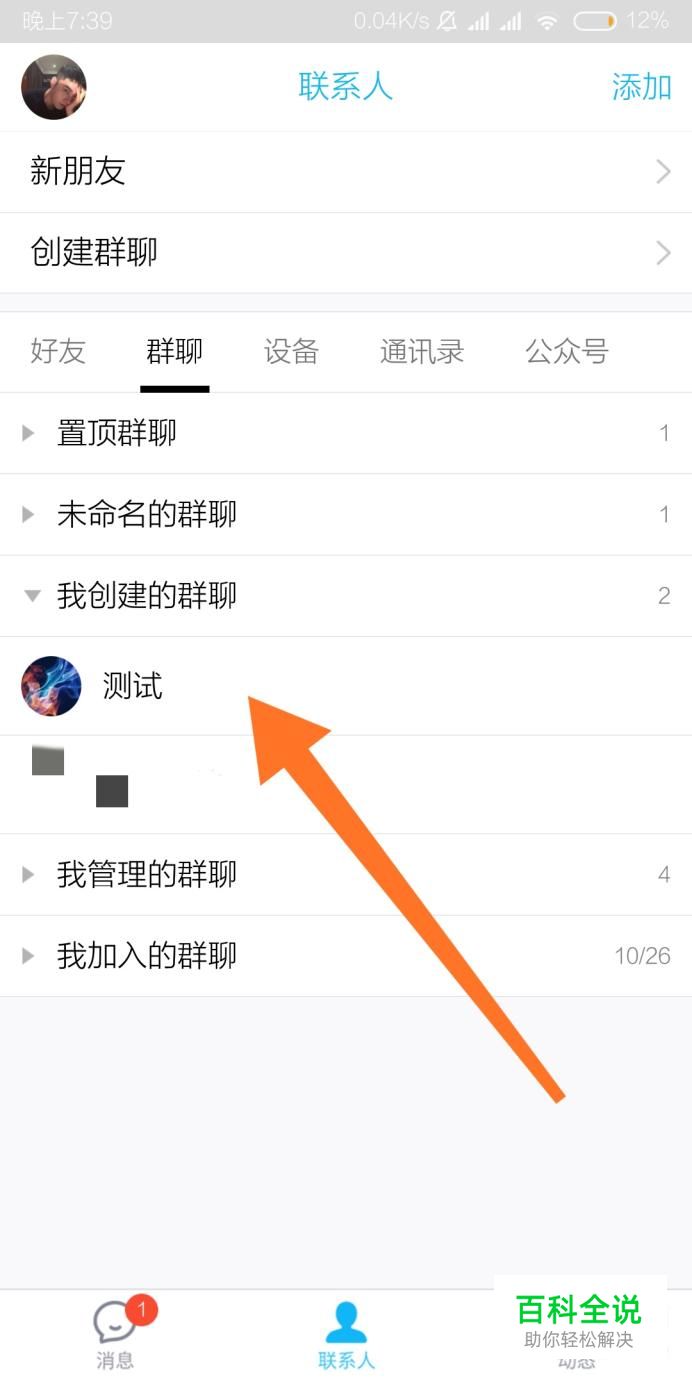Screen dimensions: 692x1384
Task: Switch to the 公众号 tab
Action: tap(567, 352)
